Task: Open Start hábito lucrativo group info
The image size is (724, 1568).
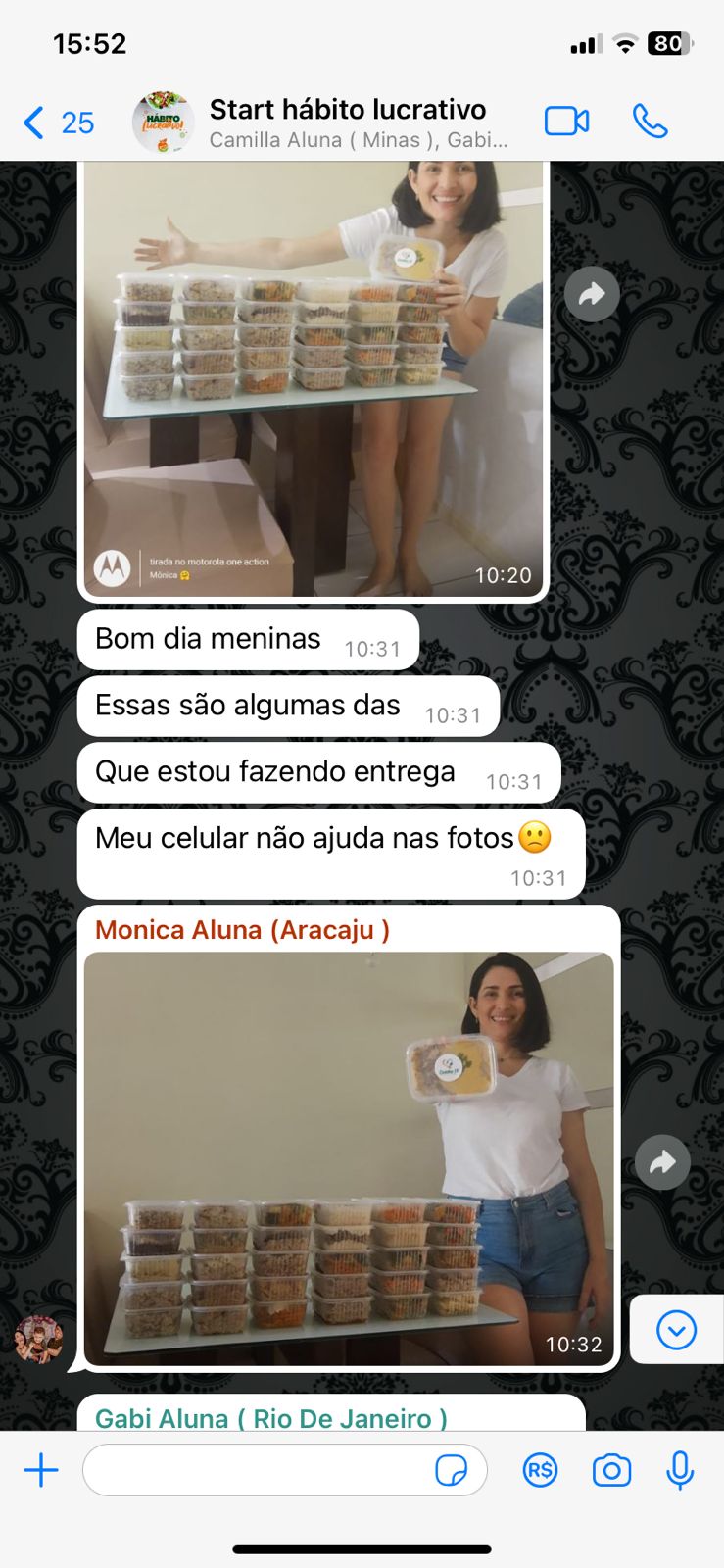Action: pyautogui.click(x=348, y=122)
